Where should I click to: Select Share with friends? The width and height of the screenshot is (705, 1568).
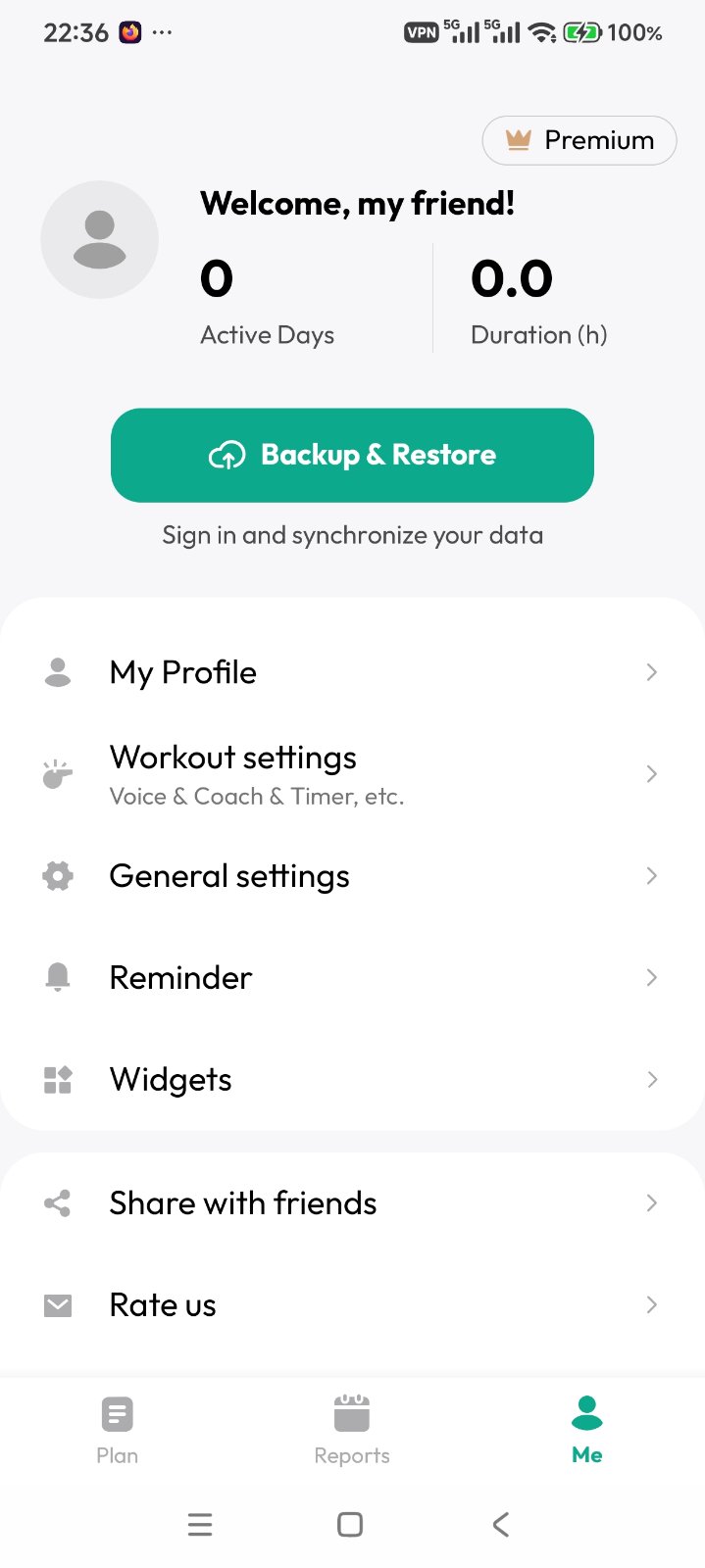click(352, 1203)
